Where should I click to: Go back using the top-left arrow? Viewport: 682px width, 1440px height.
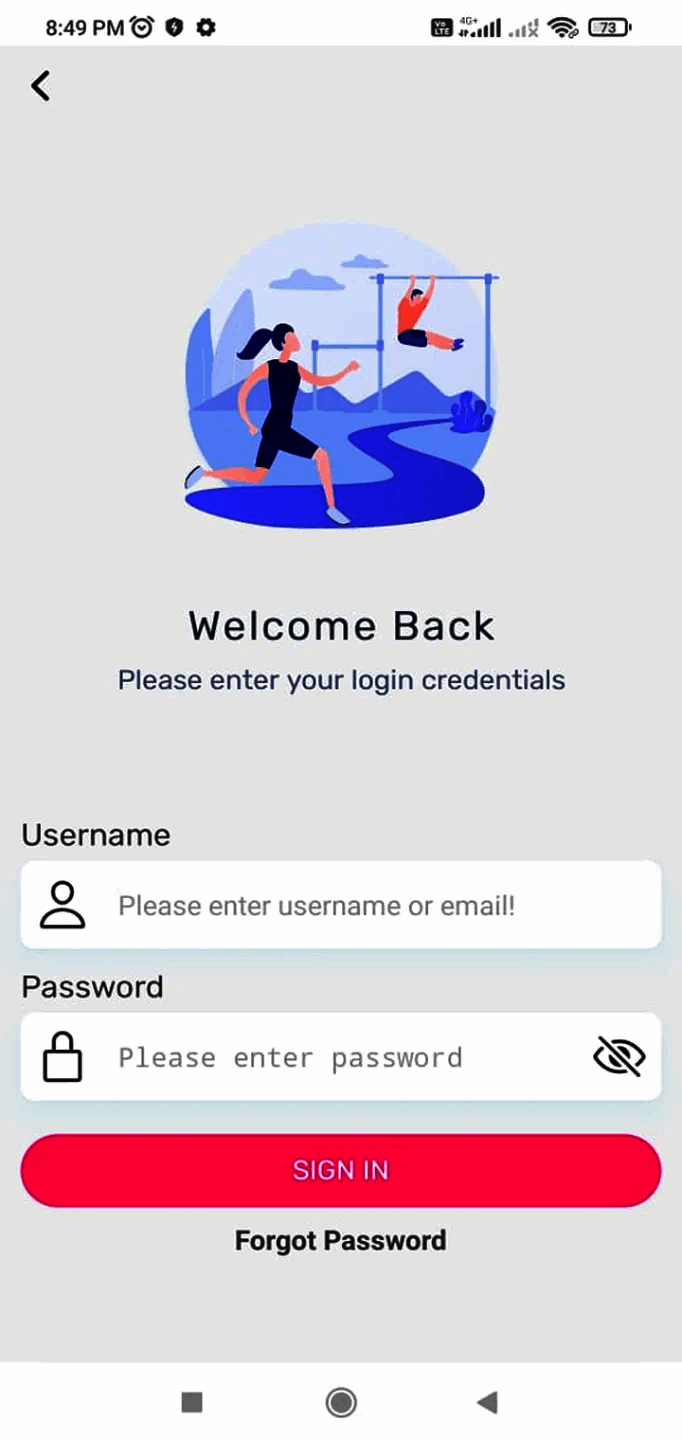coord(40,86)
